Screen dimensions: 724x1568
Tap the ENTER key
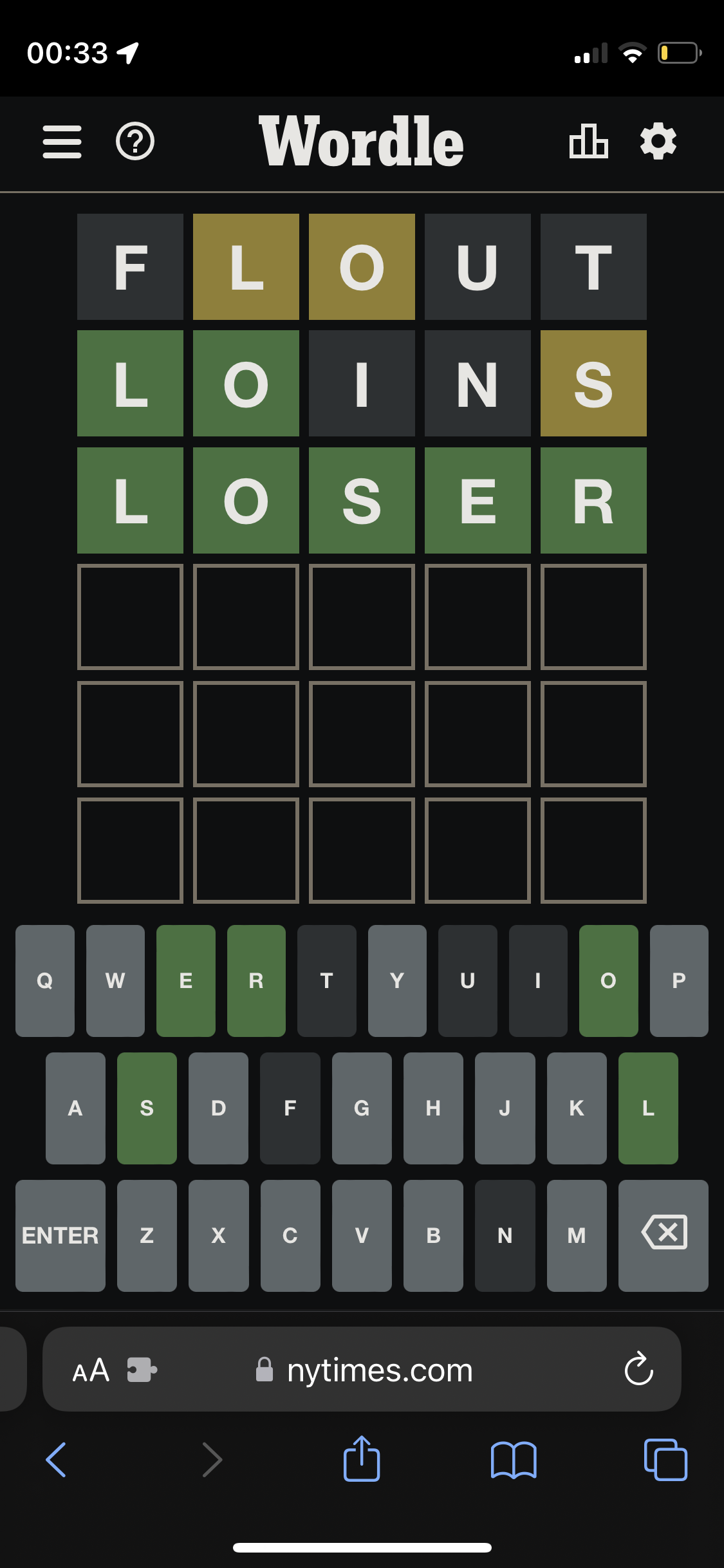click(x=60, y=1235)
